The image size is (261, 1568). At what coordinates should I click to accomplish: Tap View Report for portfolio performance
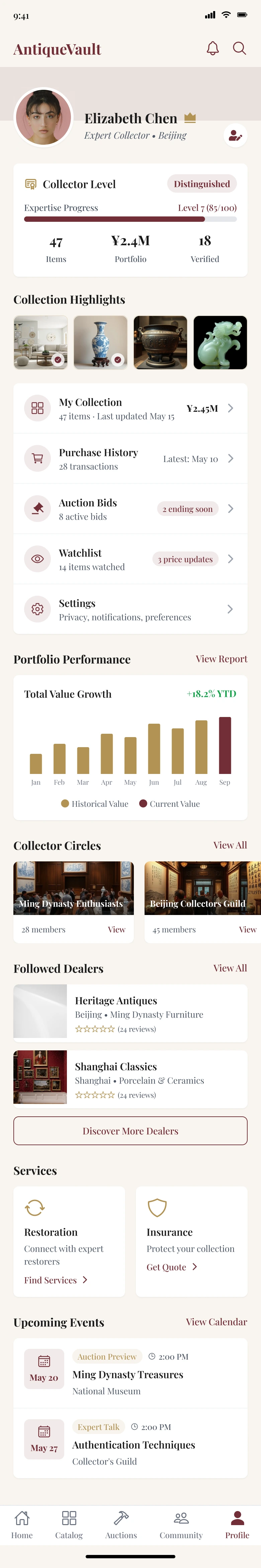(222, 659)
